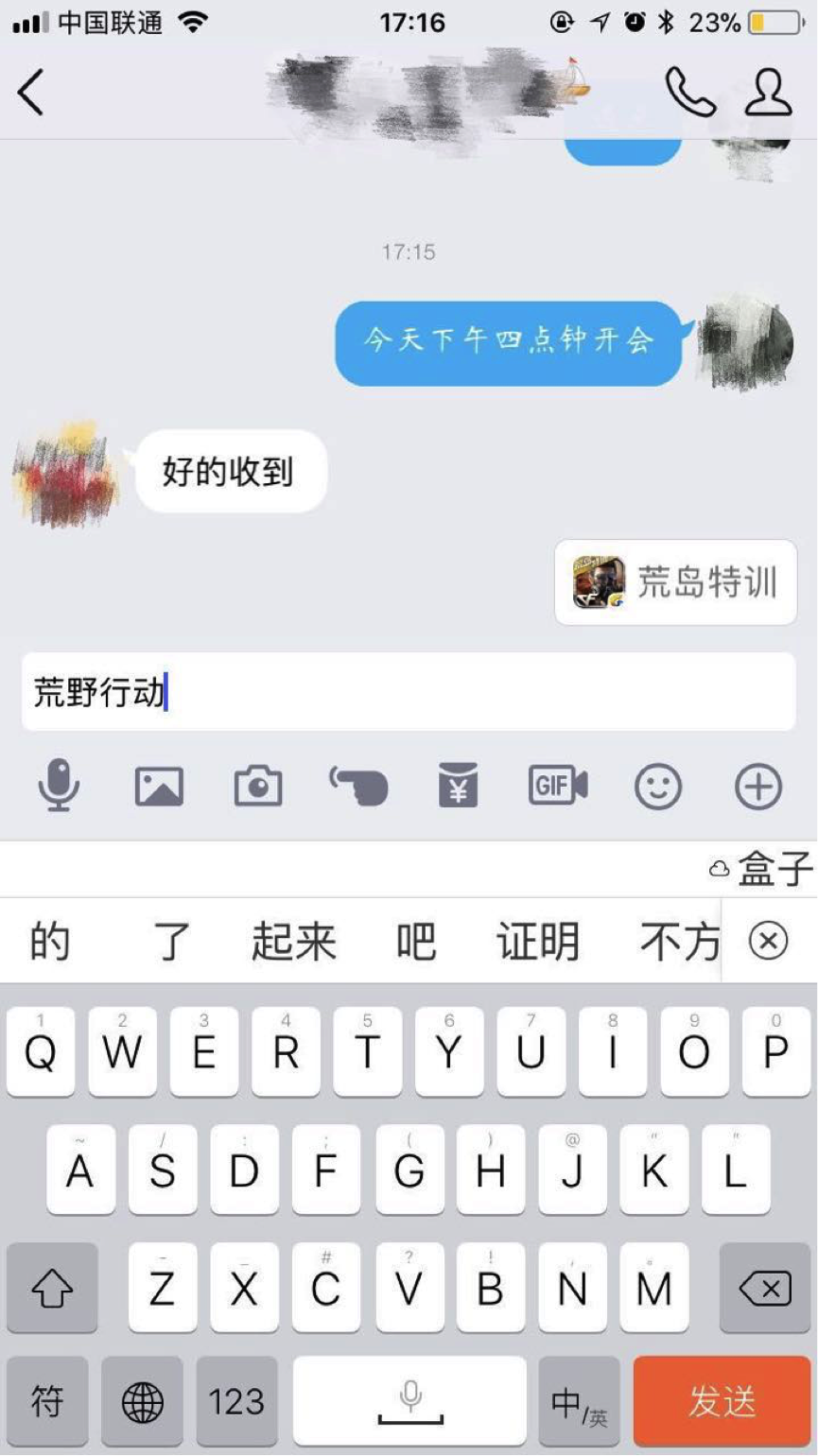Choose the candidate word 起来
This screenshot has height=1456, width=818.
pyautogui.click(x=294, y=942)
